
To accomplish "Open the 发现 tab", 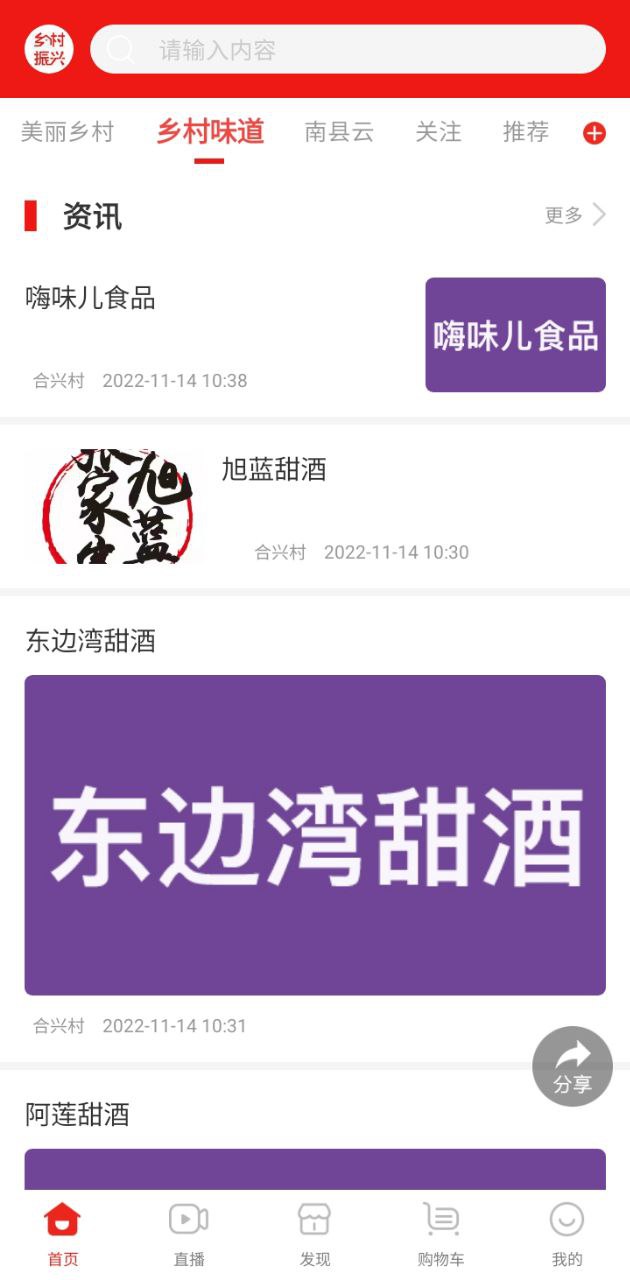I will [315, 1234].
